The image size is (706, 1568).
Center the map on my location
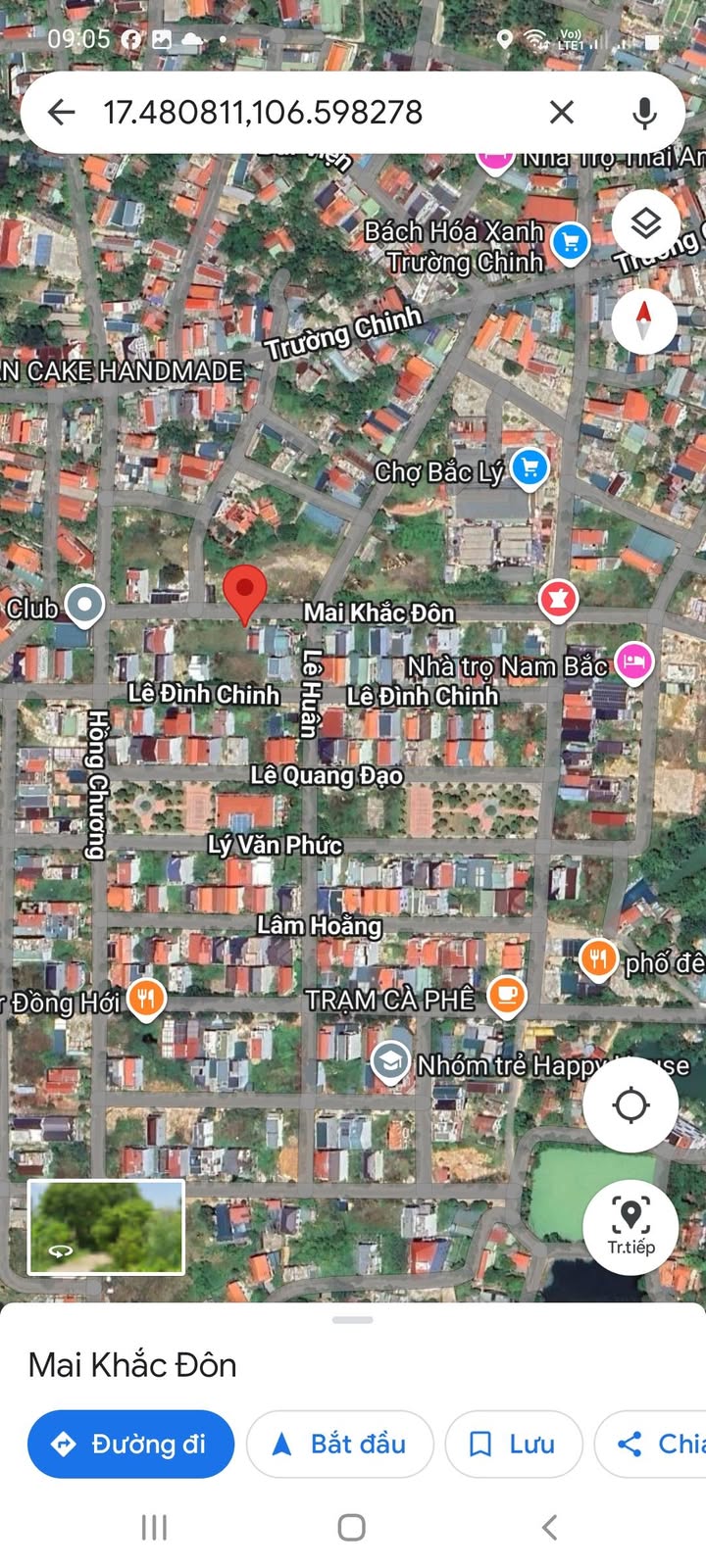[630, 1104]
